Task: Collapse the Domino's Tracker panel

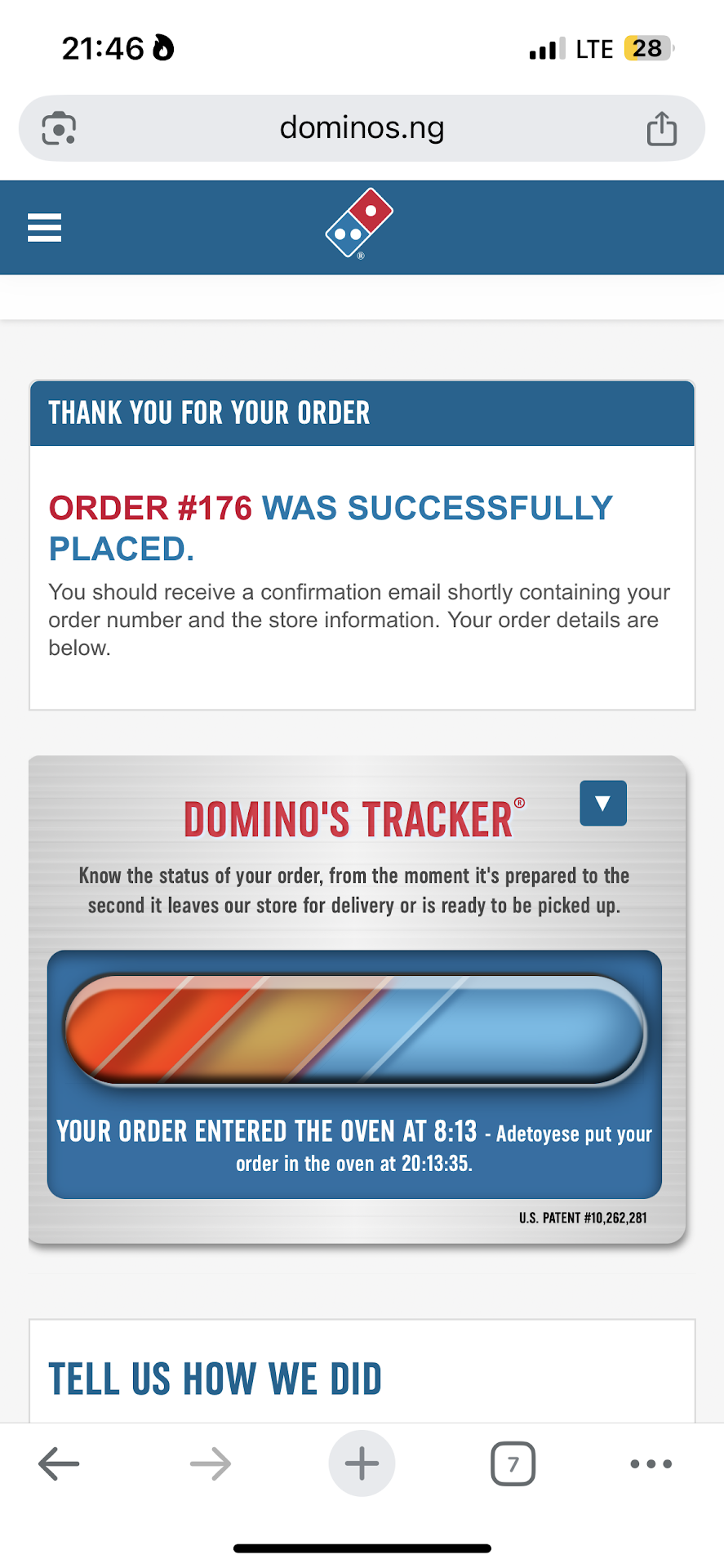Action: (x=602, y=803)
